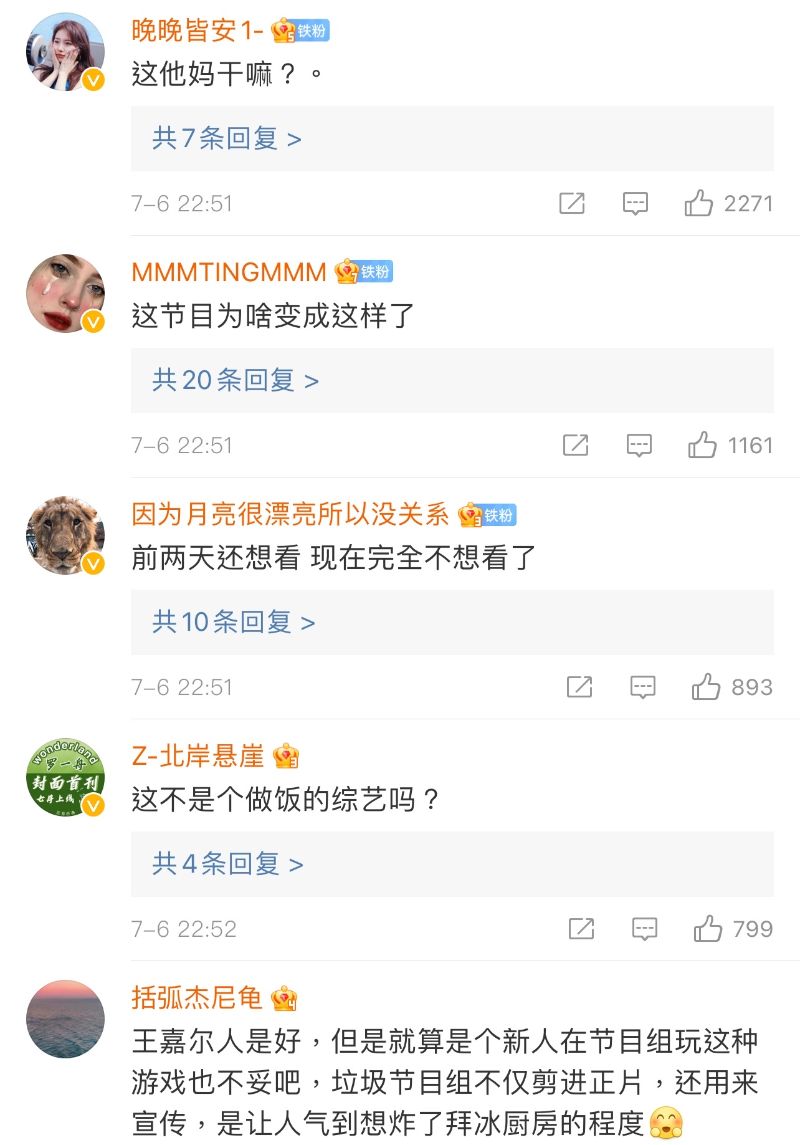Open 晚晚皆安 1-'s profile avatar
This screenshot has width=800, height=1145.
pos(65,52)
